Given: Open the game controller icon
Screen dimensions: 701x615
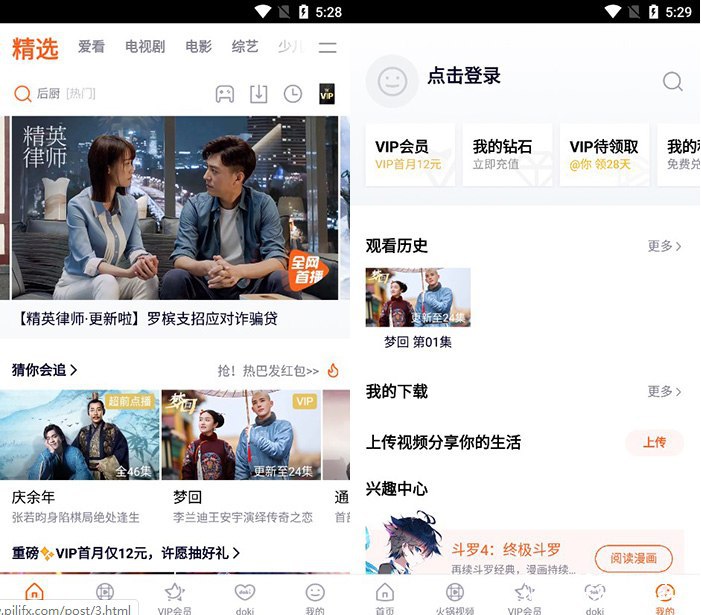Looking at the screenshot, I should click(x=225, y=94).
